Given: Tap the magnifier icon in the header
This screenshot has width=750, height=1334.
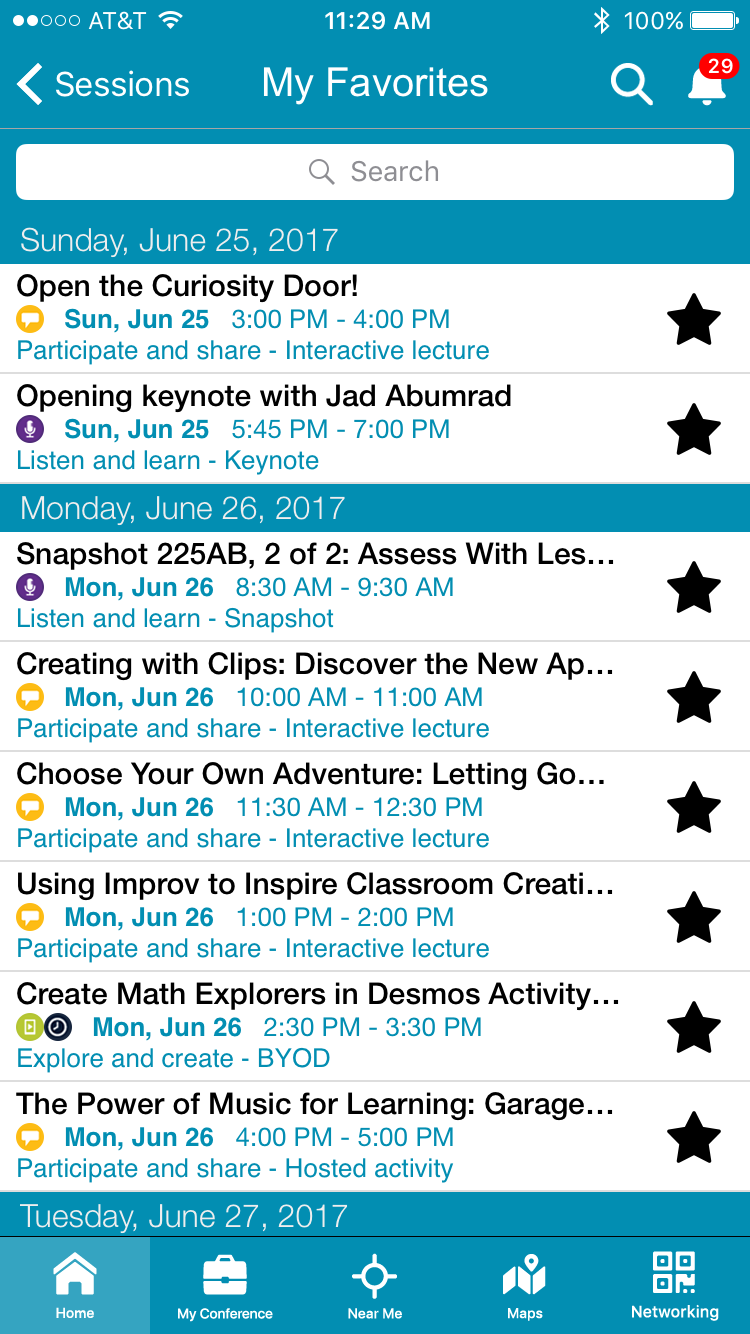Looking at the screenshot, I should 631,84.
